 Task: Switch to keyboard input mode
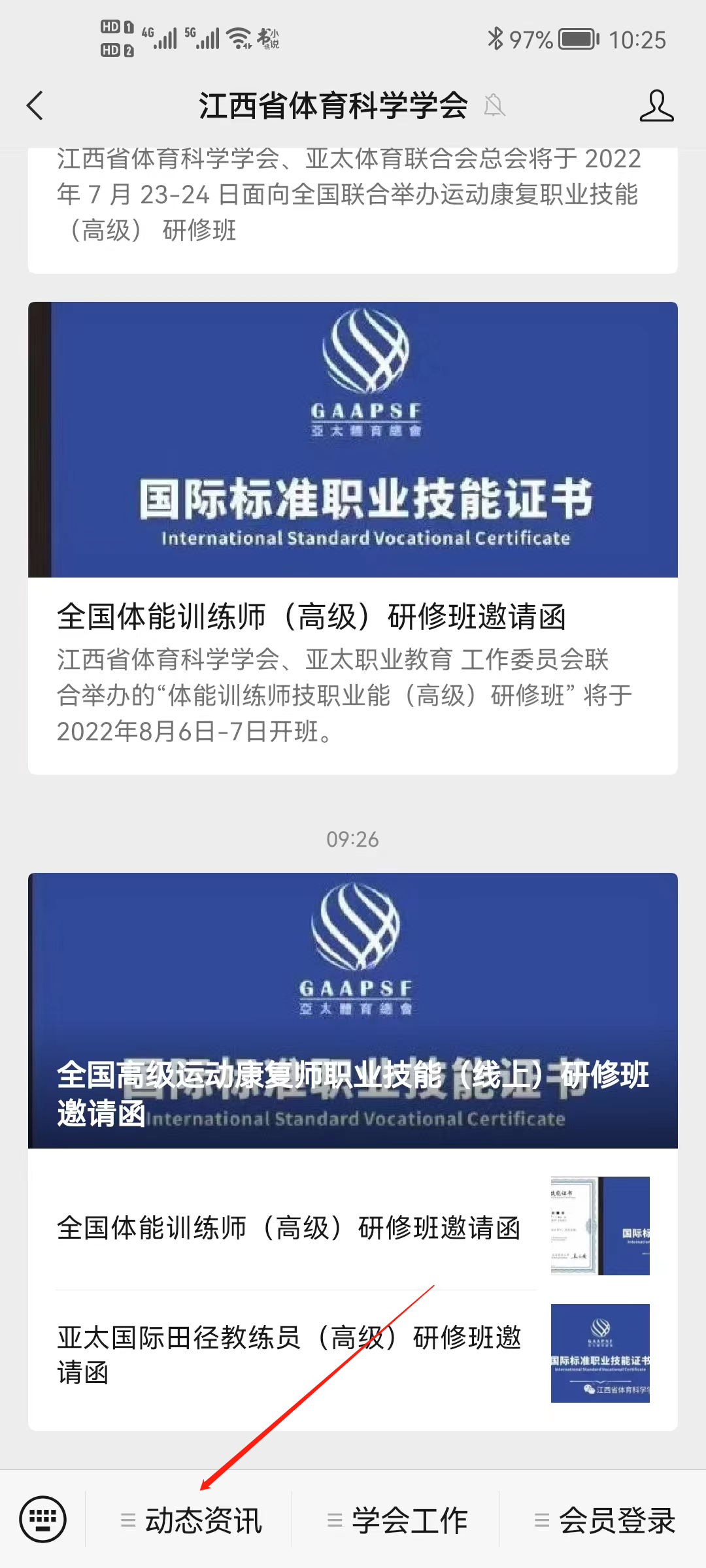(x=43, y=1519)
